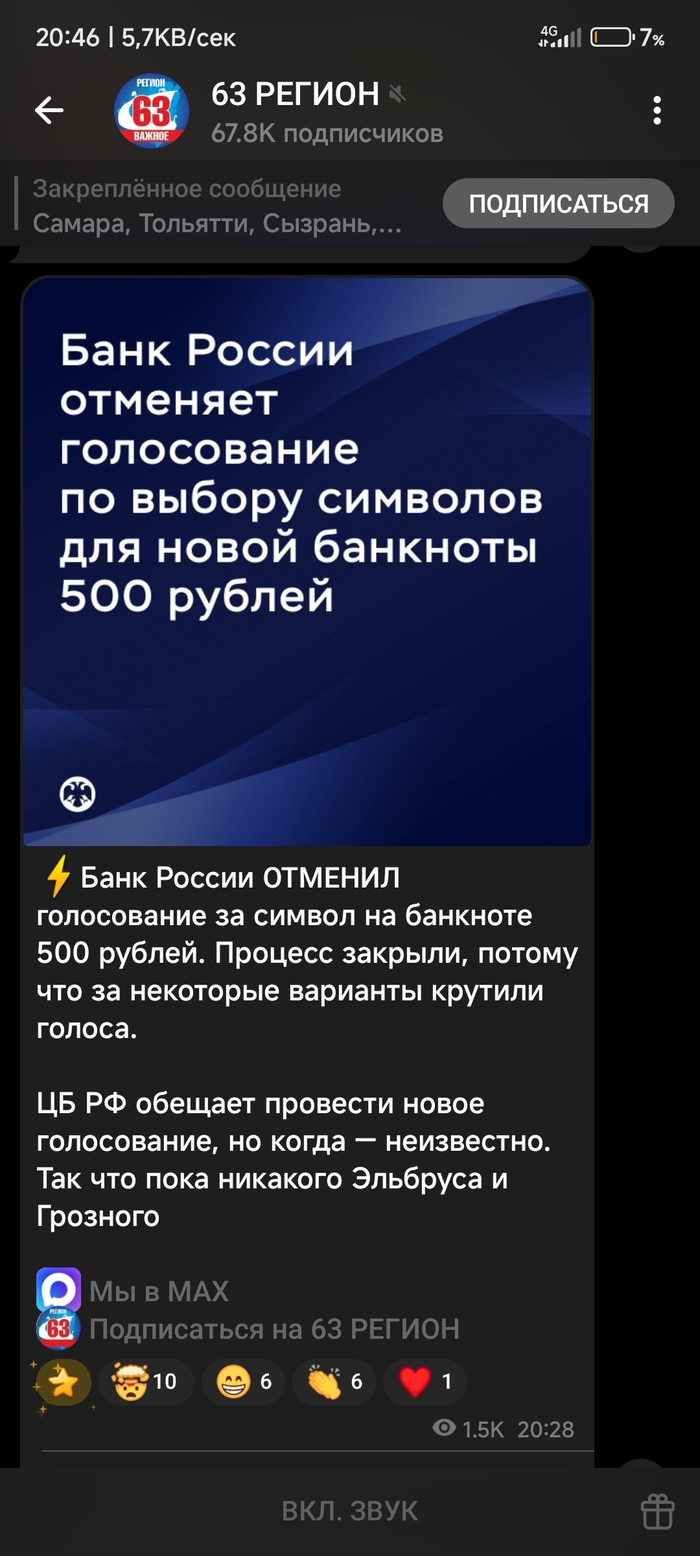700x1556 pixels.
Task: Go back from the 63 РЕГИОН channel
Action: click(48, 111)
